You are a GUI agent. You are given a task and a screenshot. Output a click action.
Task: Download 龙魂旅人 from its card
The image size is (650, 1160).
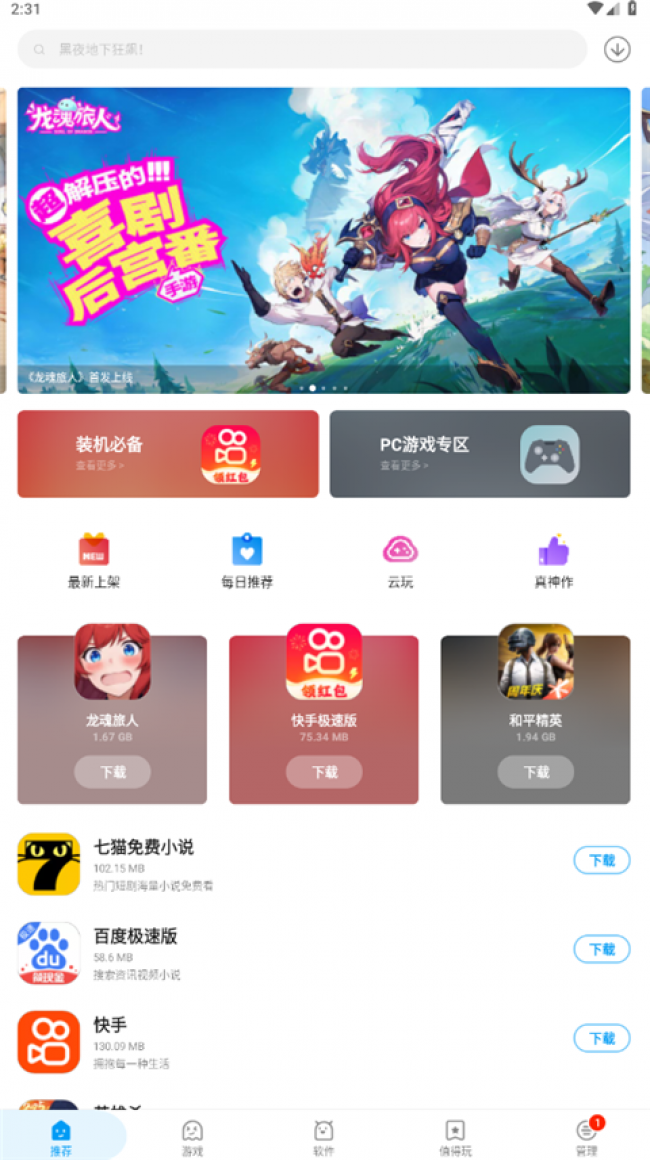[x=112, y=772]
